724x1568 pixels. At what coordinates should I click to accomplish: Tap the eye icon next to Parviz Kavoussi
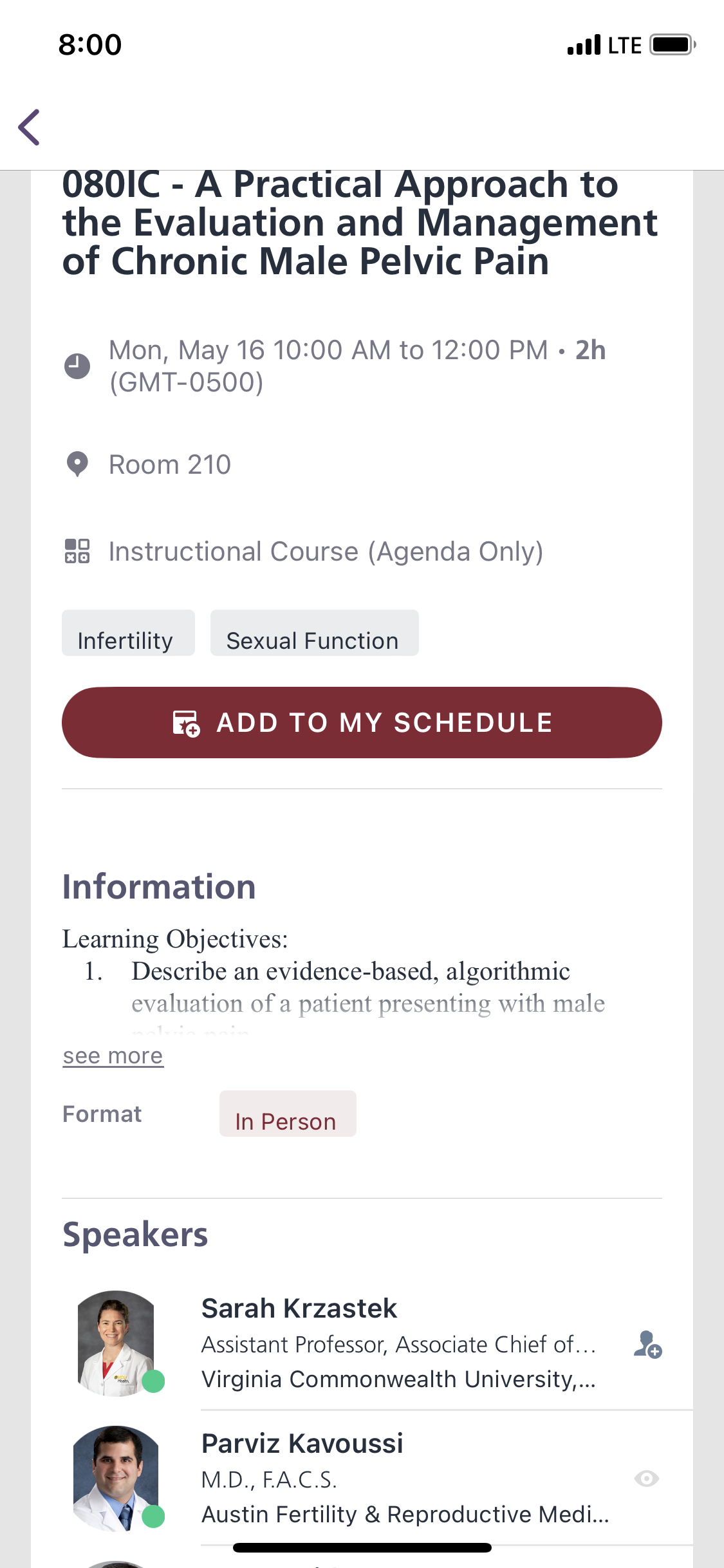(647, 1479)
